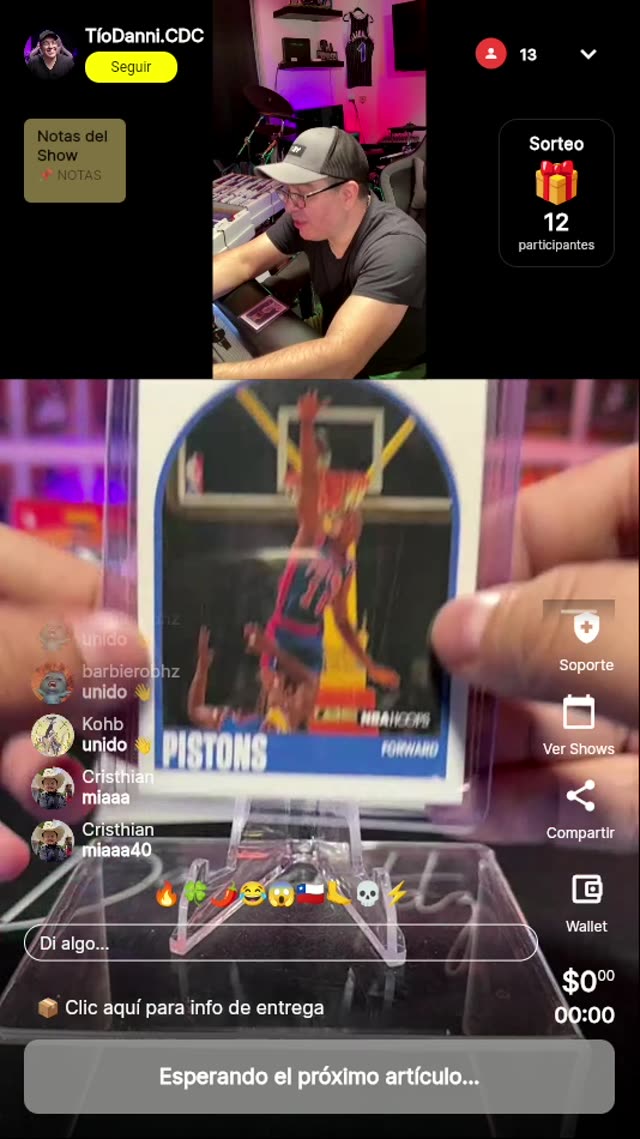View the 13 viewers list
The width and height of the screenshot is (640, 1139).
(x=508, y=54)
